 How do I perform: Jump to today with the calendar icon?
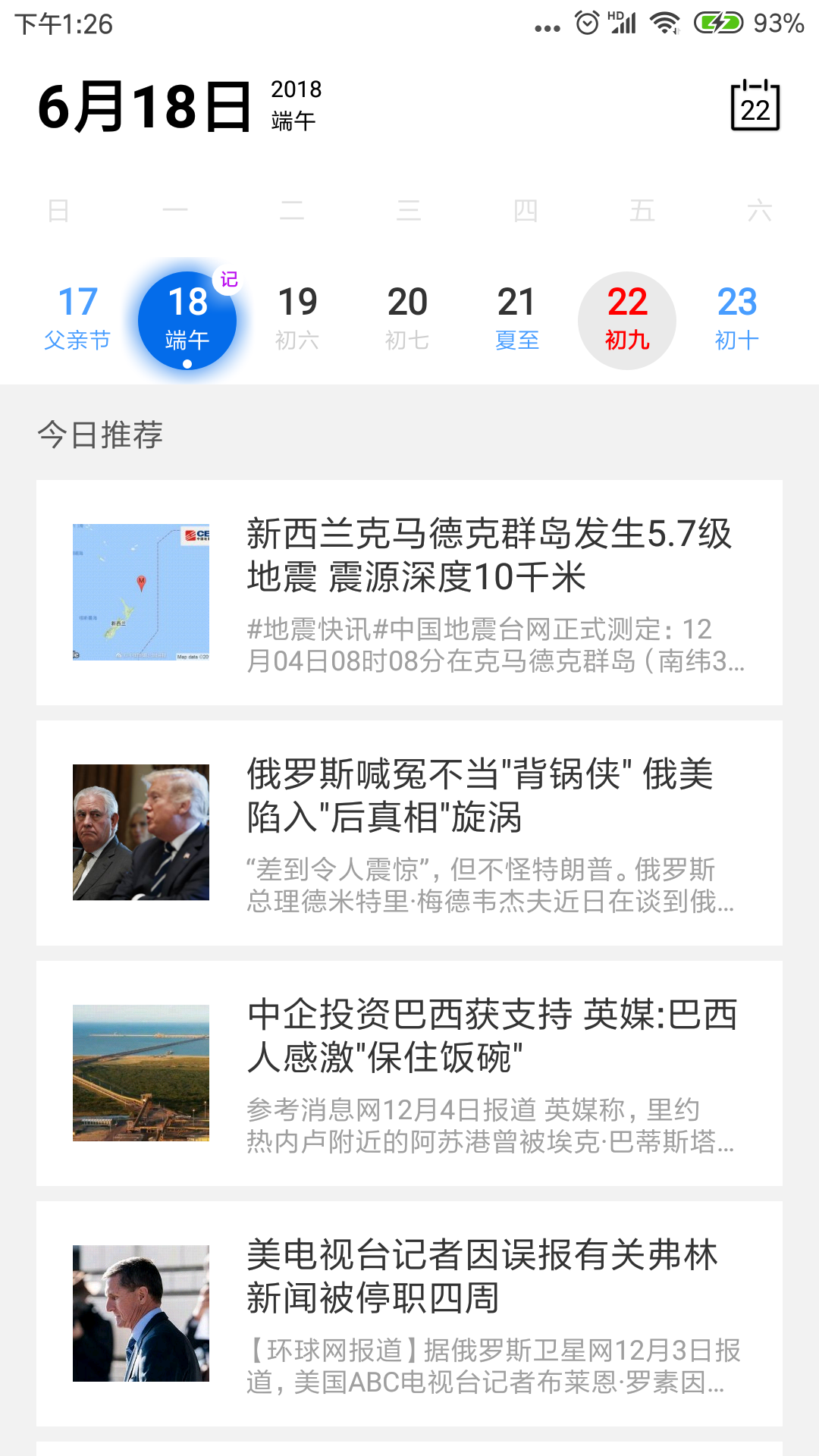755,106
